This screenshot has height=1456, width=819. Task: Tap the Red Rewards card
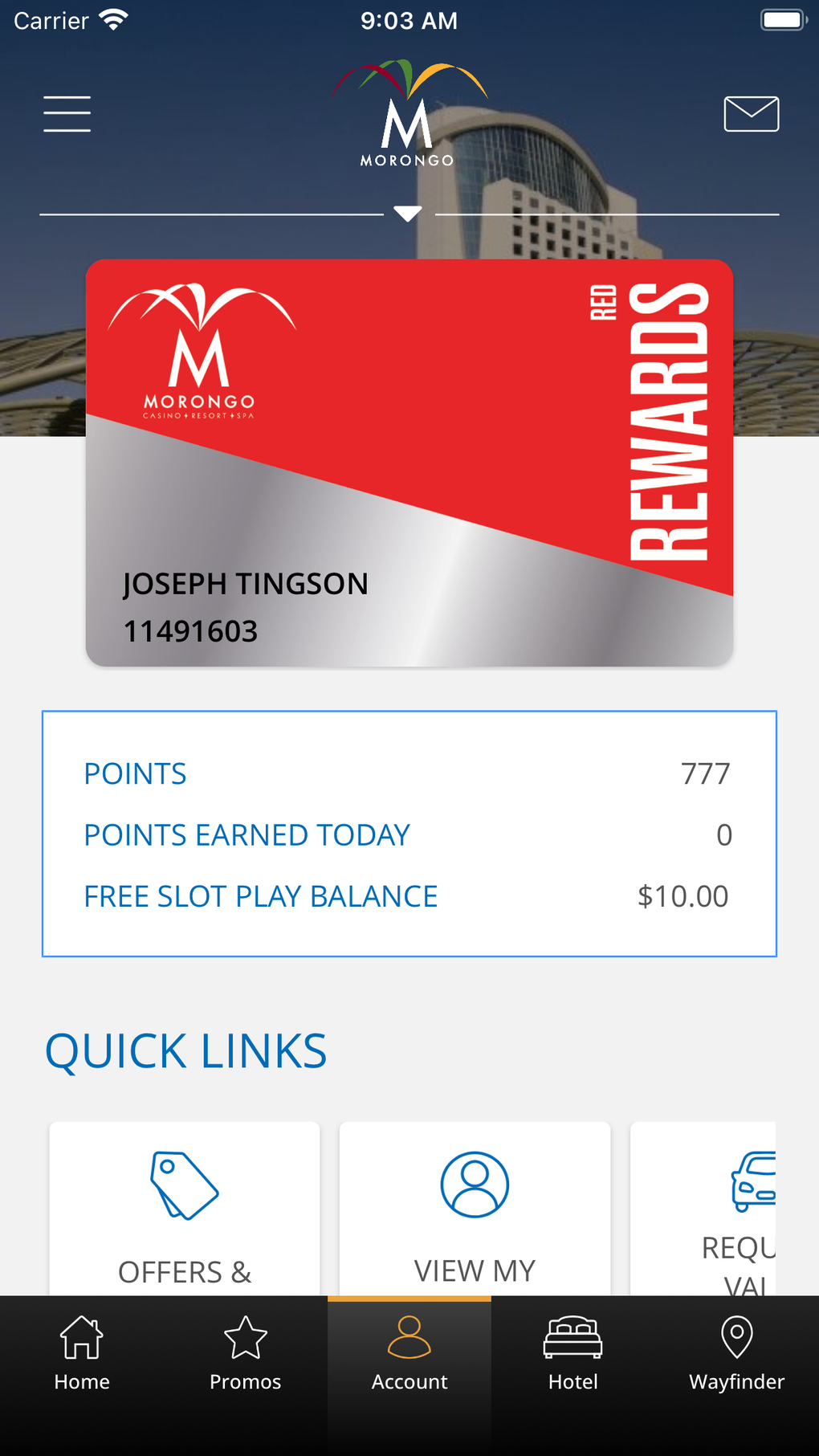tap(409, 463)
